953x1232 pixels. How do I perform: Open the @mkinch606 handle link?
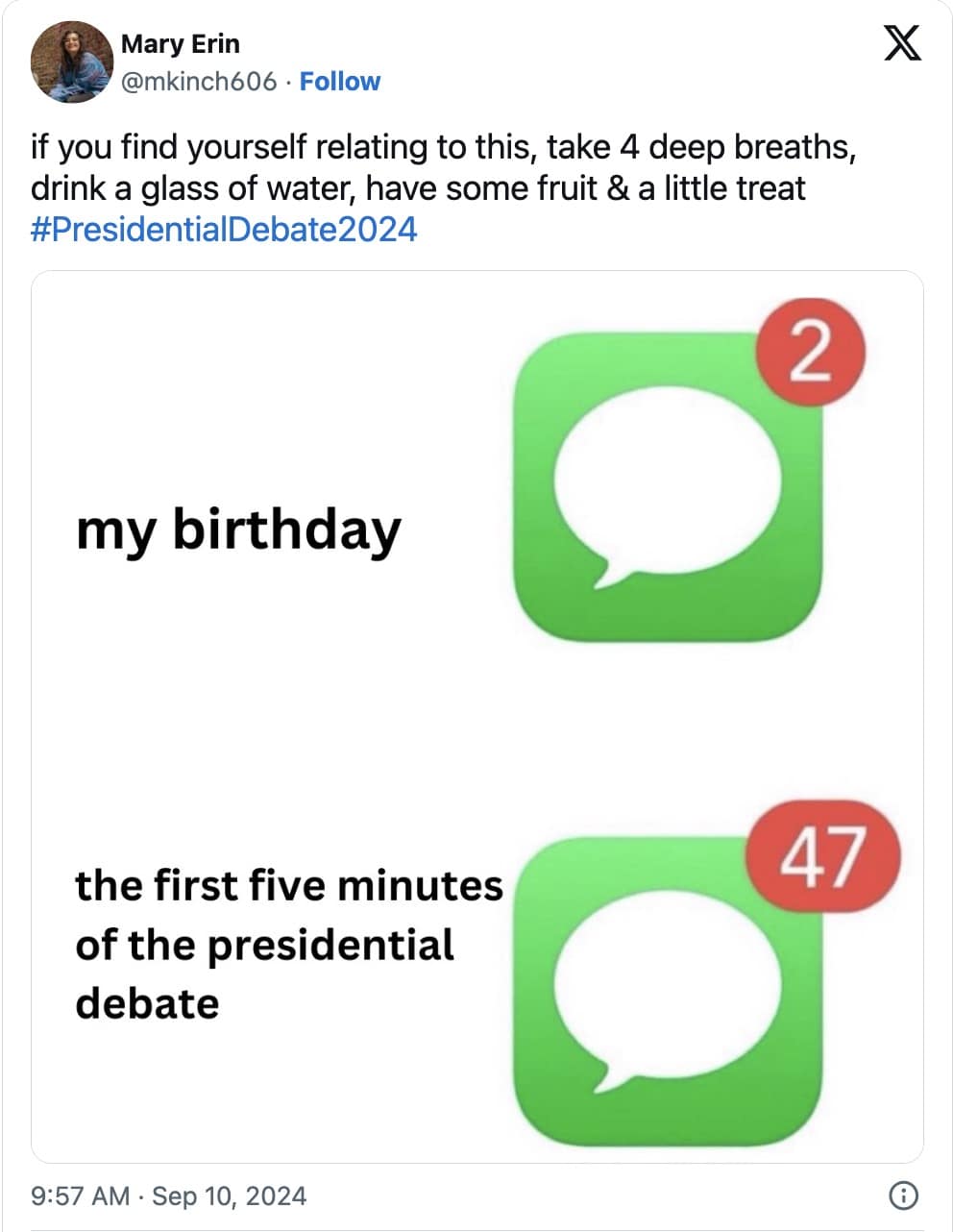[199, 82]
